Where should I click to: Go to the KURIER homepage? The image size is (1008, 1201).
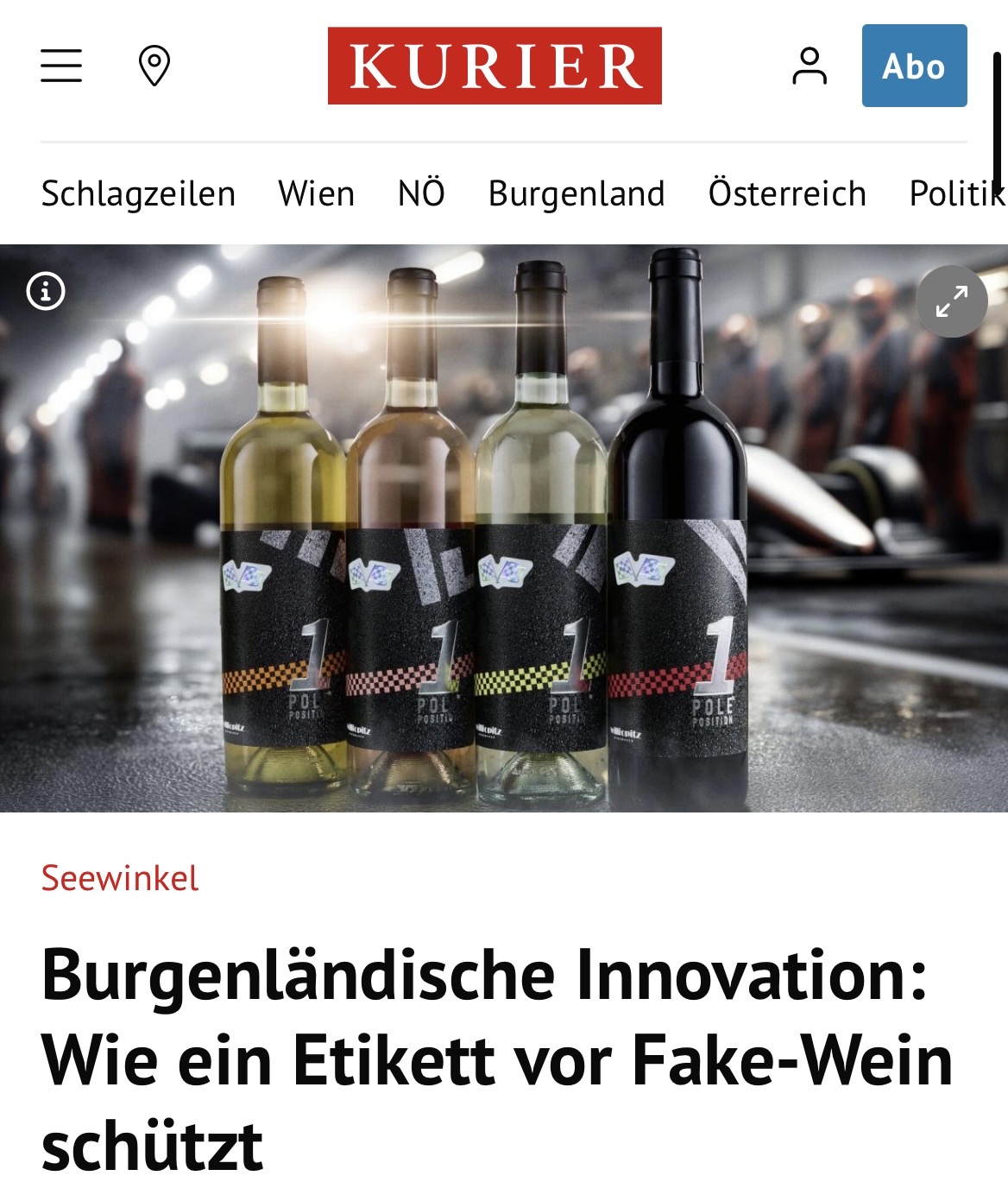(495, 66)
